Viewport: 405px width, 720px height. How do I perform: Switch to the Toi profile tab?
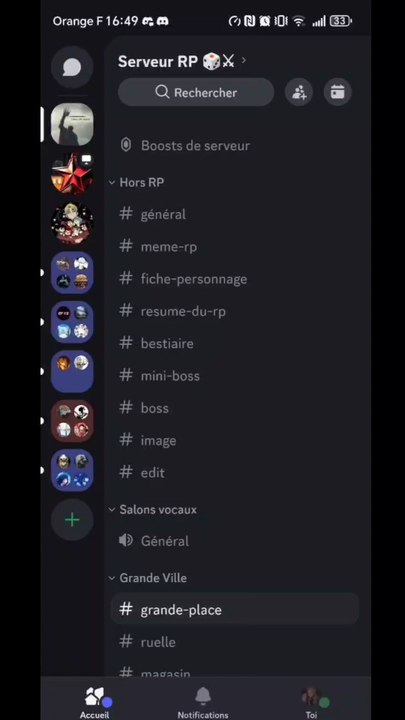pos(312,702)
